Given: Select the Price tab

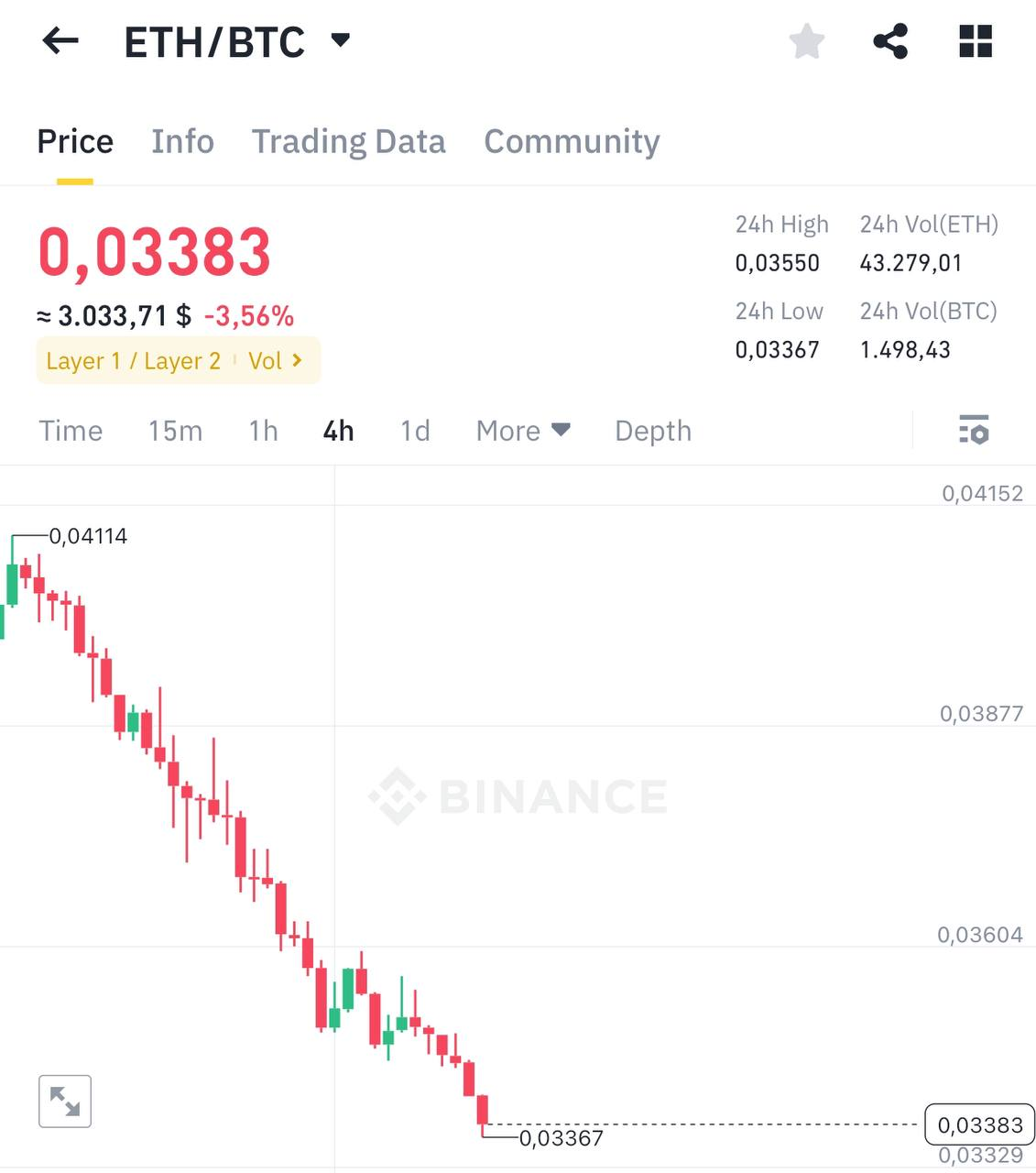Looking at the screenshot, I should pos(74,141).
